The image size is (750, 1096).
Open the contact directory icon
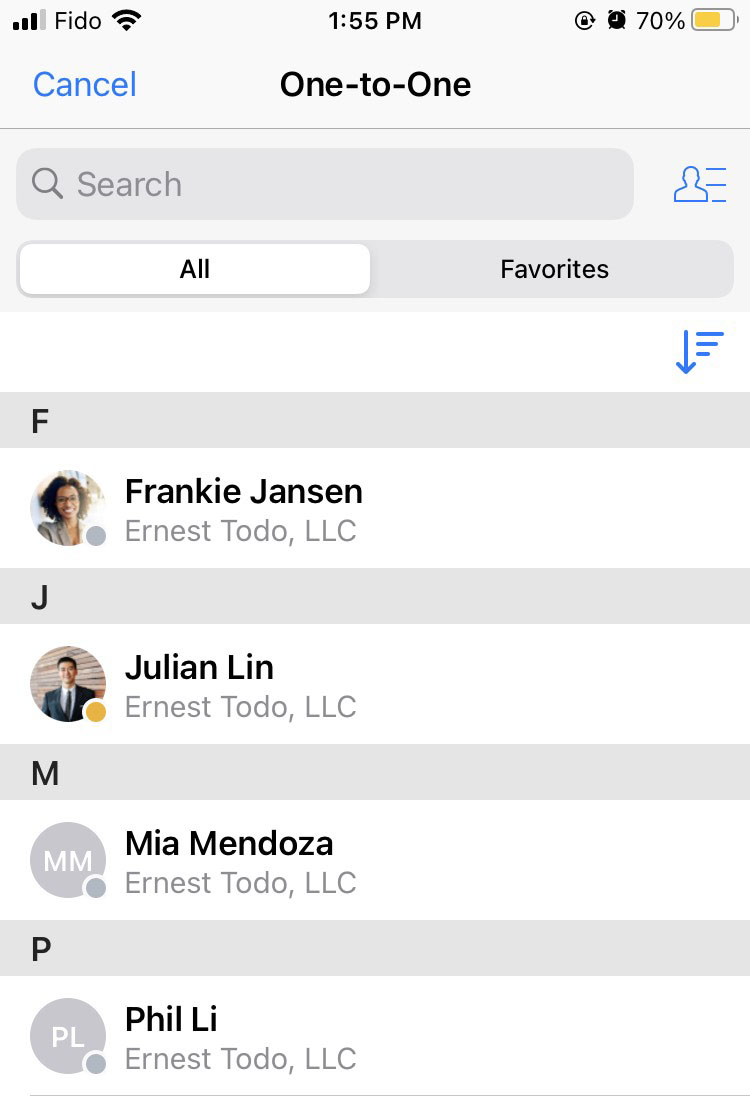700,184
